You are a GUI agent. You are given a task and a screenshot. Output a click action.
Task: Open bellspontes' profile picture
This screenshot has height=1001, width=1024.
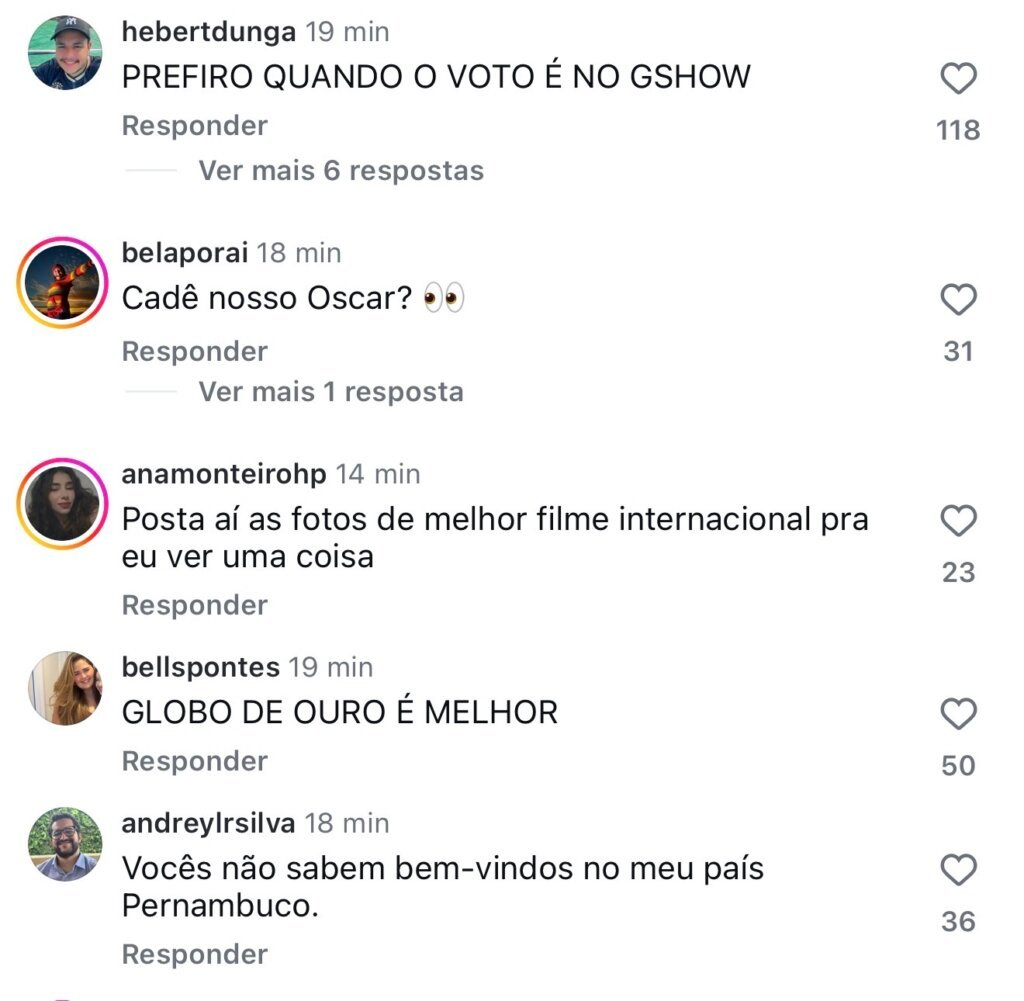(x=65, y=687)
